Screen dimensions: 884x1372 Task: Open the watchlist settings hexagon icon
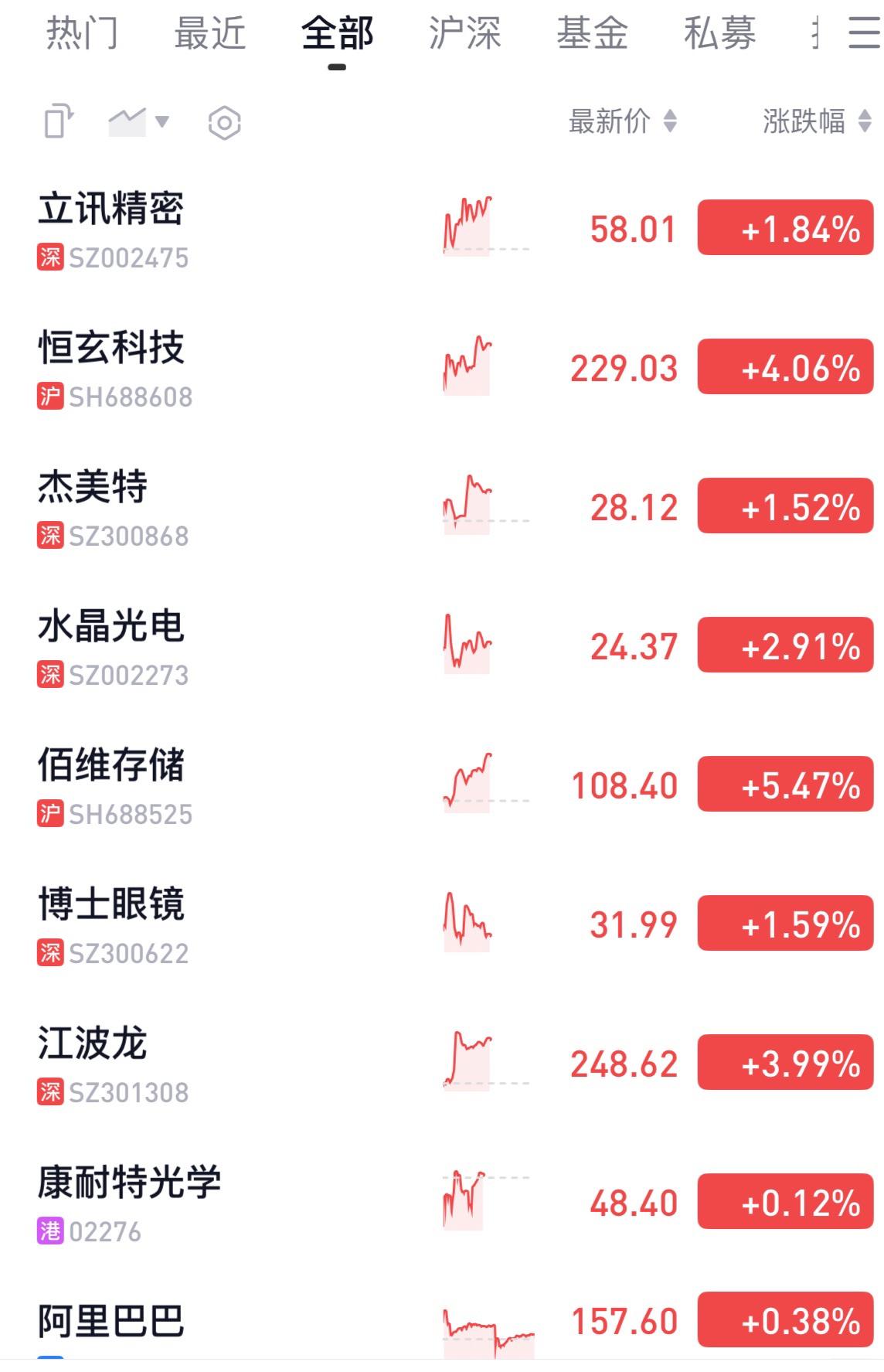(x=224, y=122)
